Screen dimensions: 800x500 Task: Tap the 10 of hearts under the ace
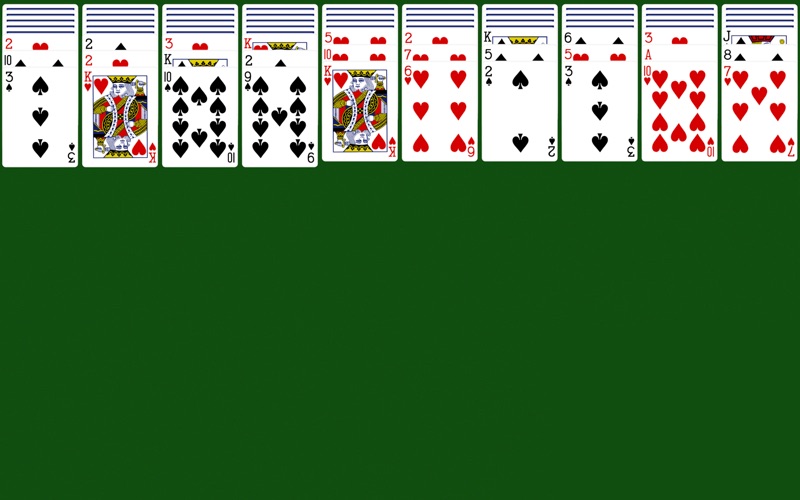coord(680,110)
